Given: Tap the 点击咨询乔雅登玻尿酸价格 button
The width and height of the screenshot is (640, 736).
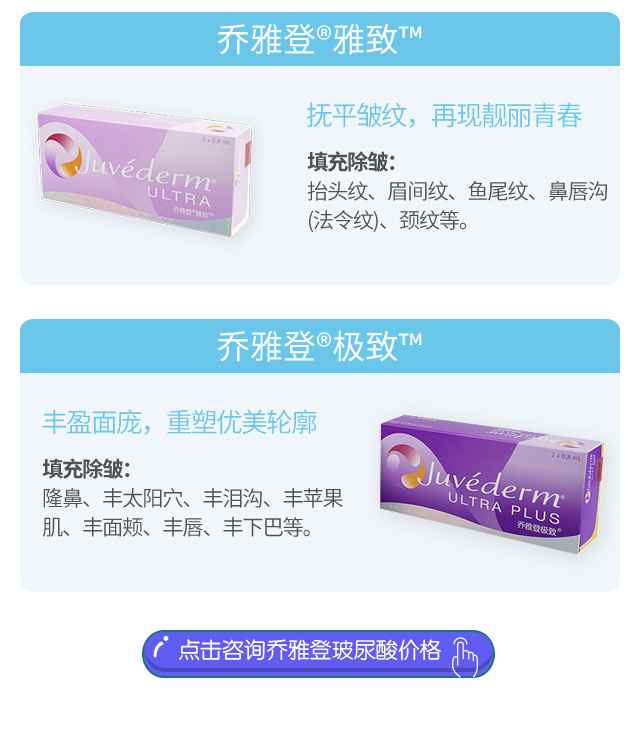Looking at the screenshot, I should (x=318, y=652).
